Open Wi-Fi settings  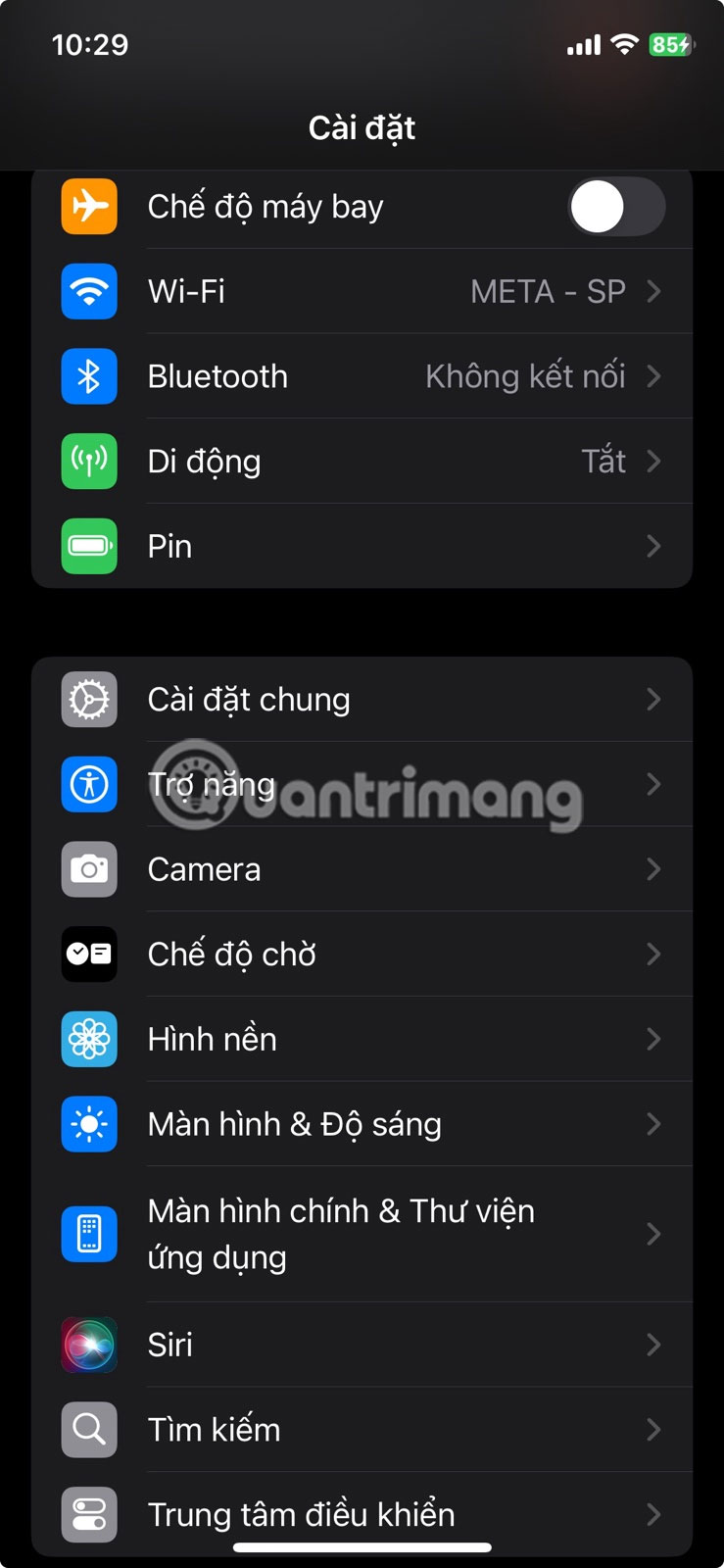[362, 292]
